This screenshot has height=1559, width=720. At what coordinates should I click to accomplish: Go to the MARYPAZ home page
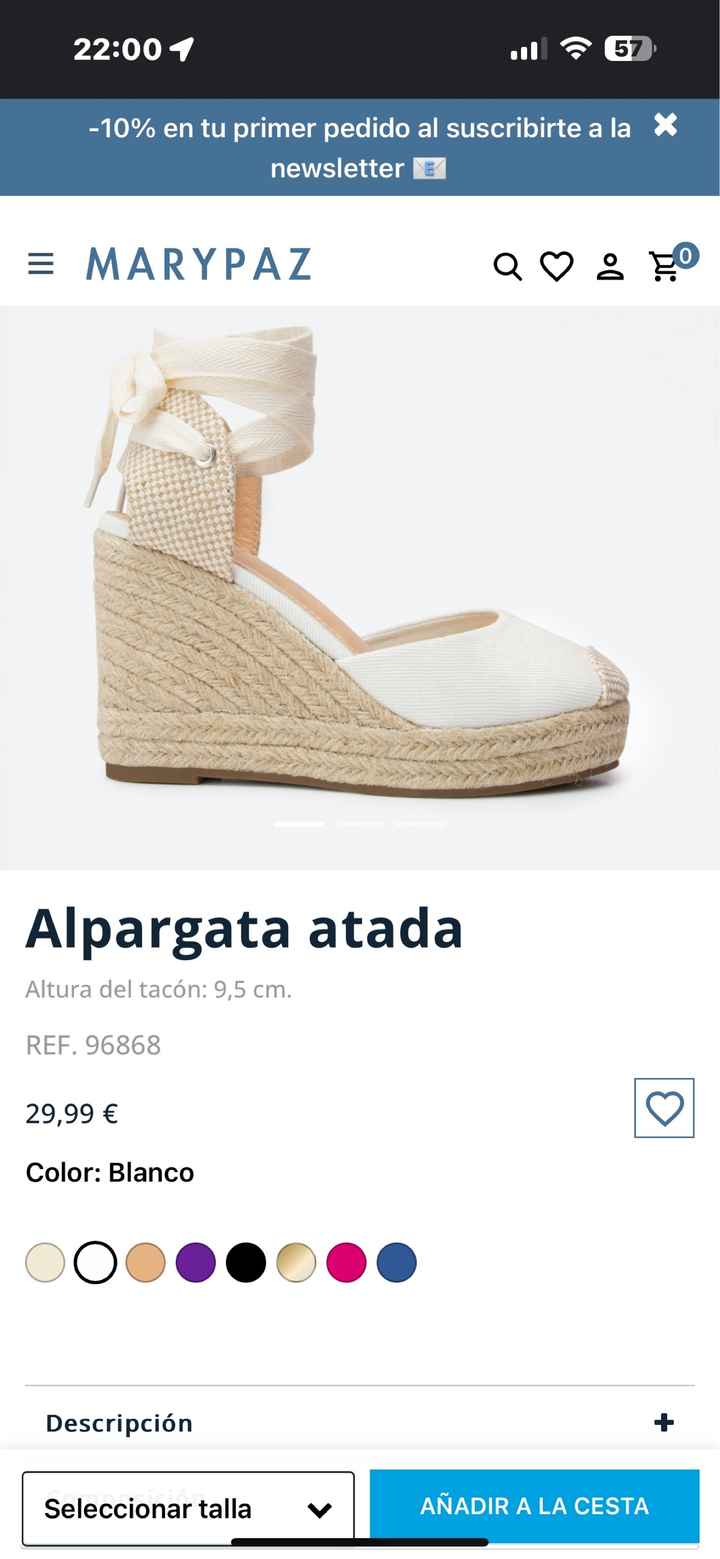[x=199, y=264]
